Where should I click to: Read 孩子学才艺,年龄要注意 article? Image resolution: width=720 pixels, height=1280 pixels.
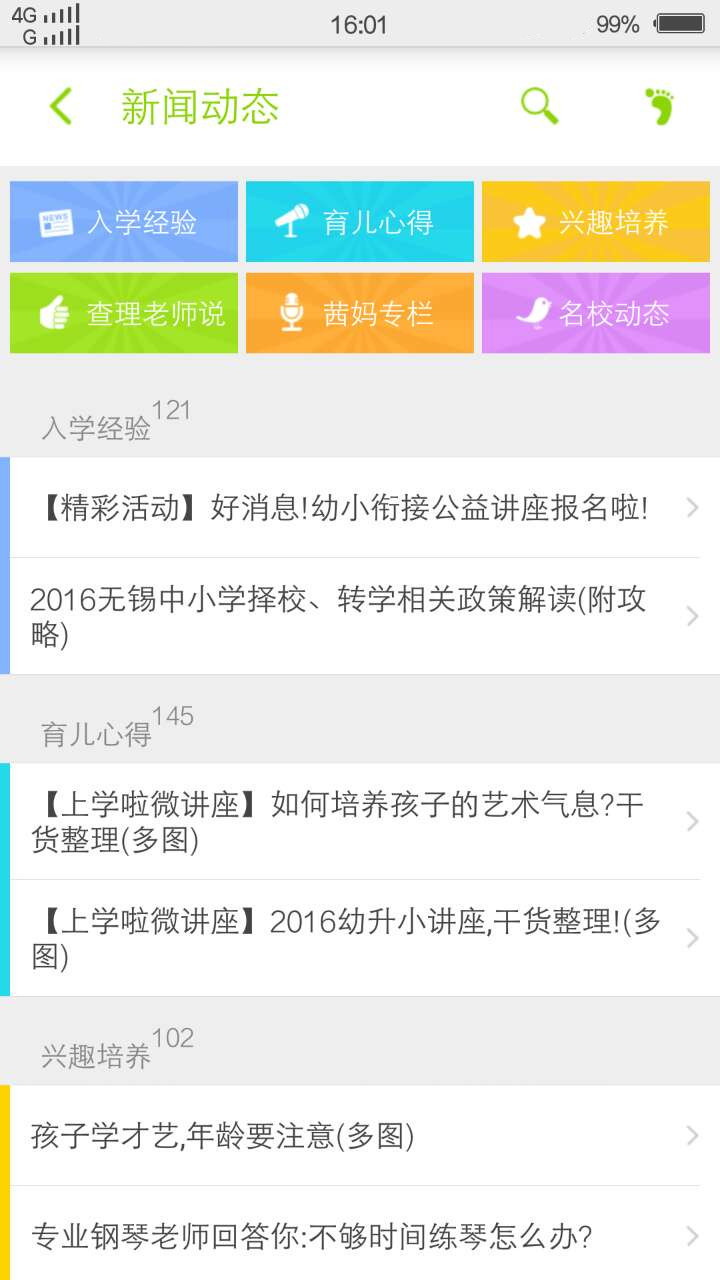click(x=350, y=1136)
